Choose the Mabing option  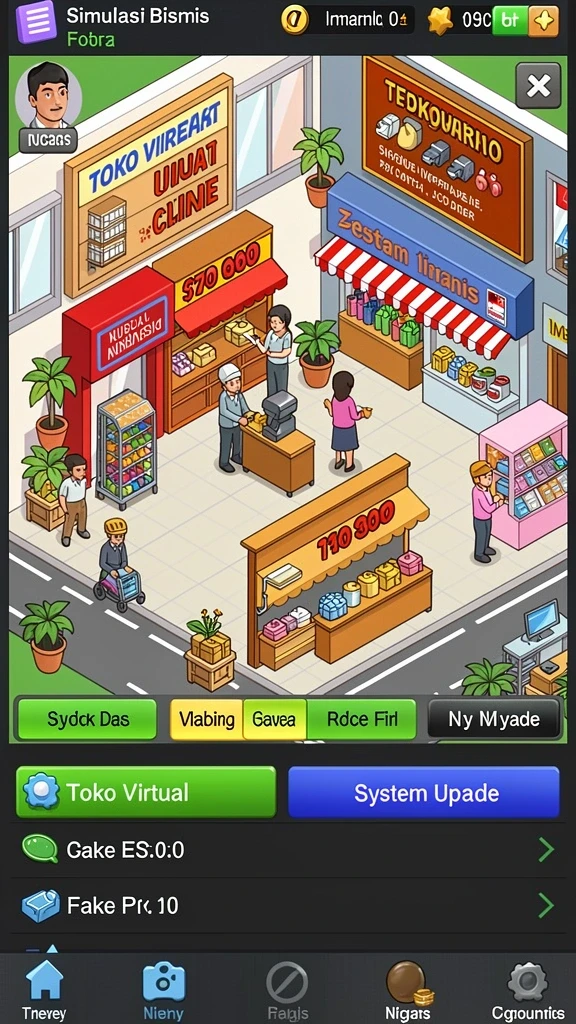tap(206, 719)
